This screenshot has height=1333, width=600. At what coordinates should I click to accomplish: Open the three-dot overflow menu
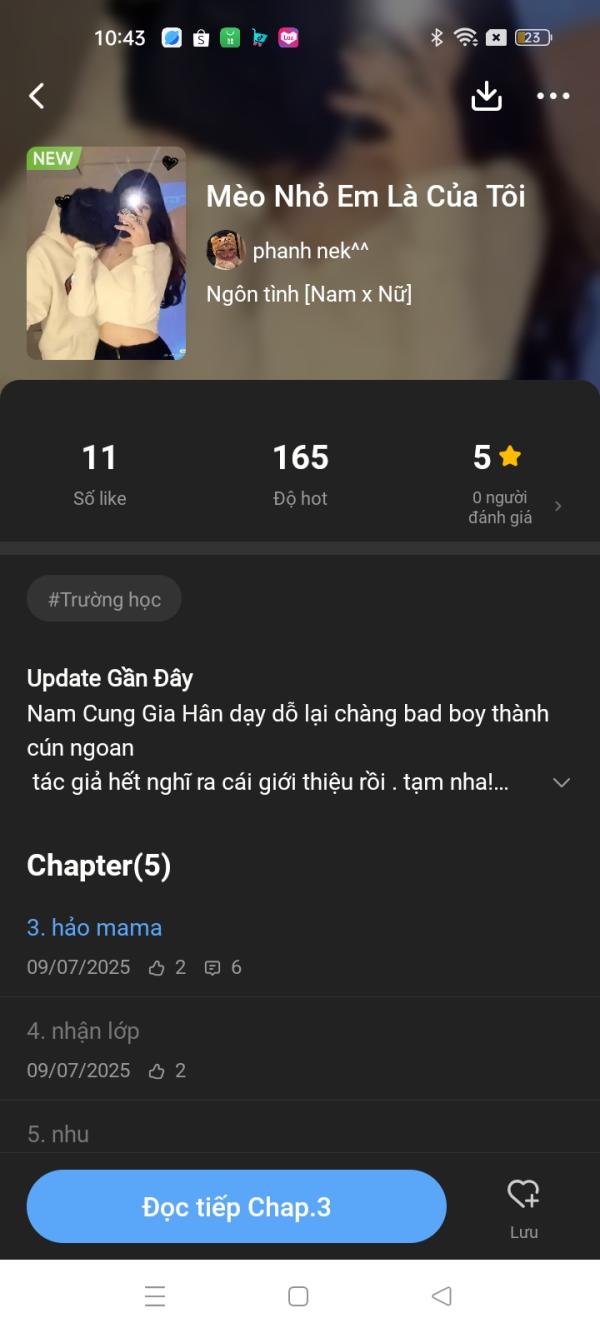point(553,96)
